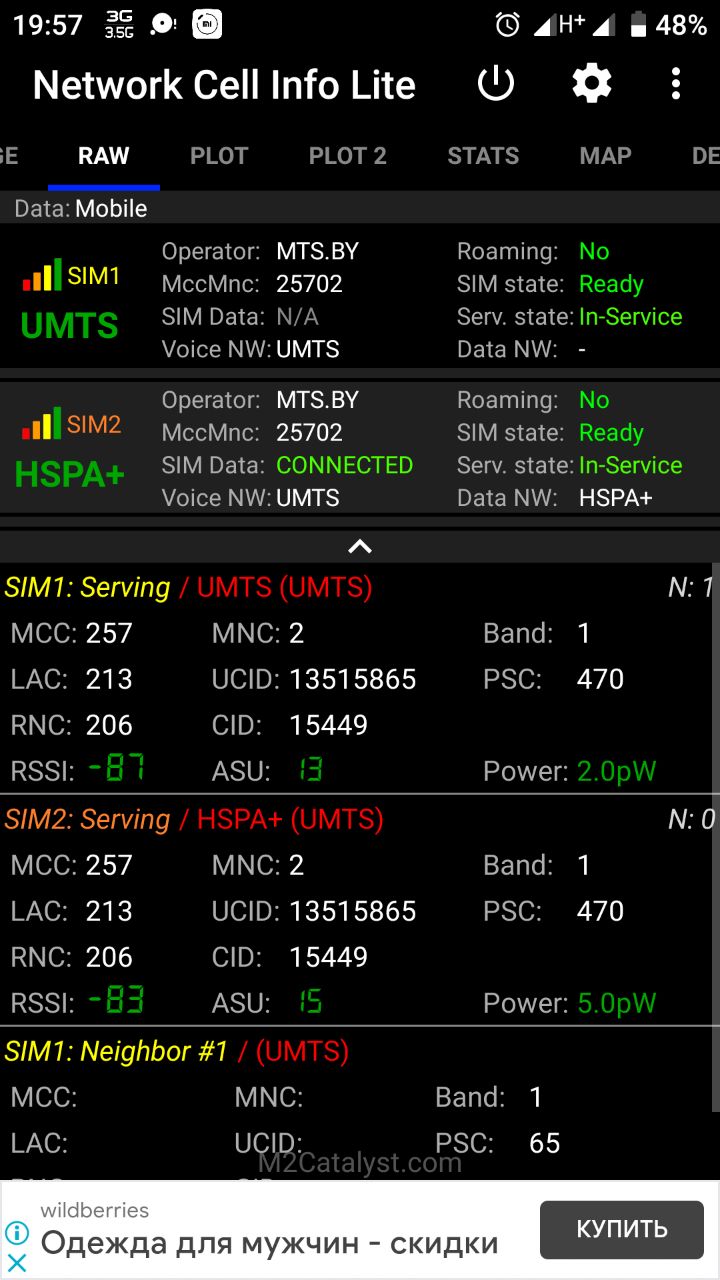The height and width of the screenshot is (1280, 720).
Task: Open settings via the gear icon
Action: tap(592, 84)
